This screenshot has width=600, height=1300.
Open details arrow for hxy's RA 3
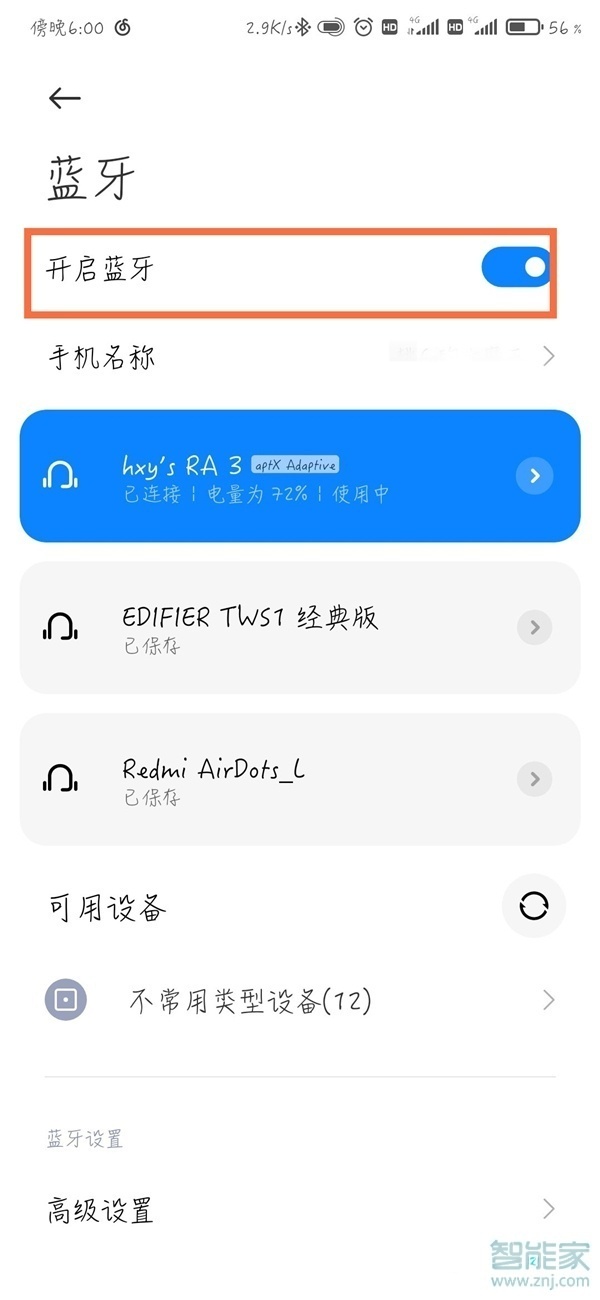point(535,476)
